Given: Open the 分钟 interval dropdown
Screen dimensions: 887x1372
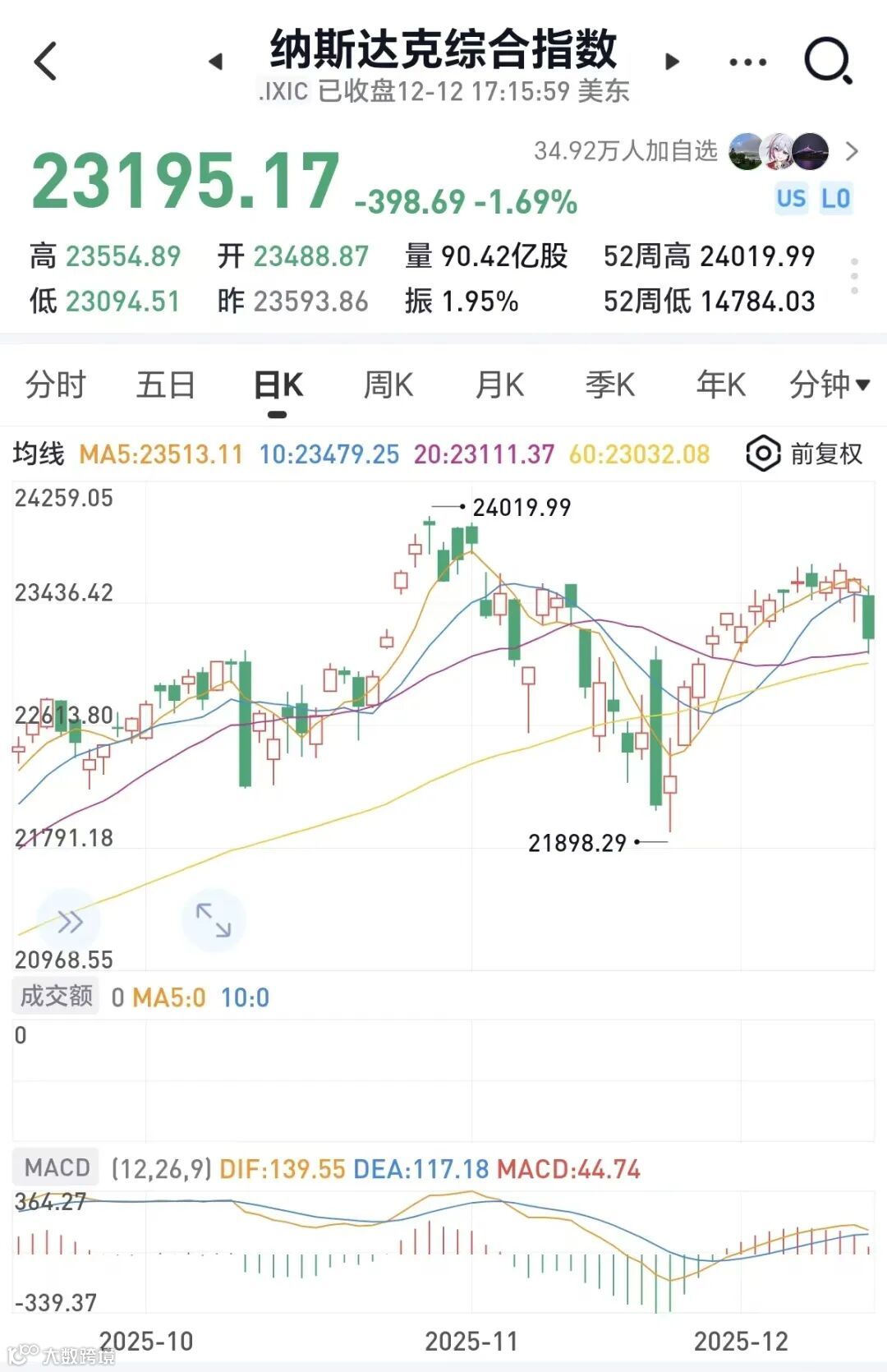Looking at the screenshot, I should tap(828, 384).
